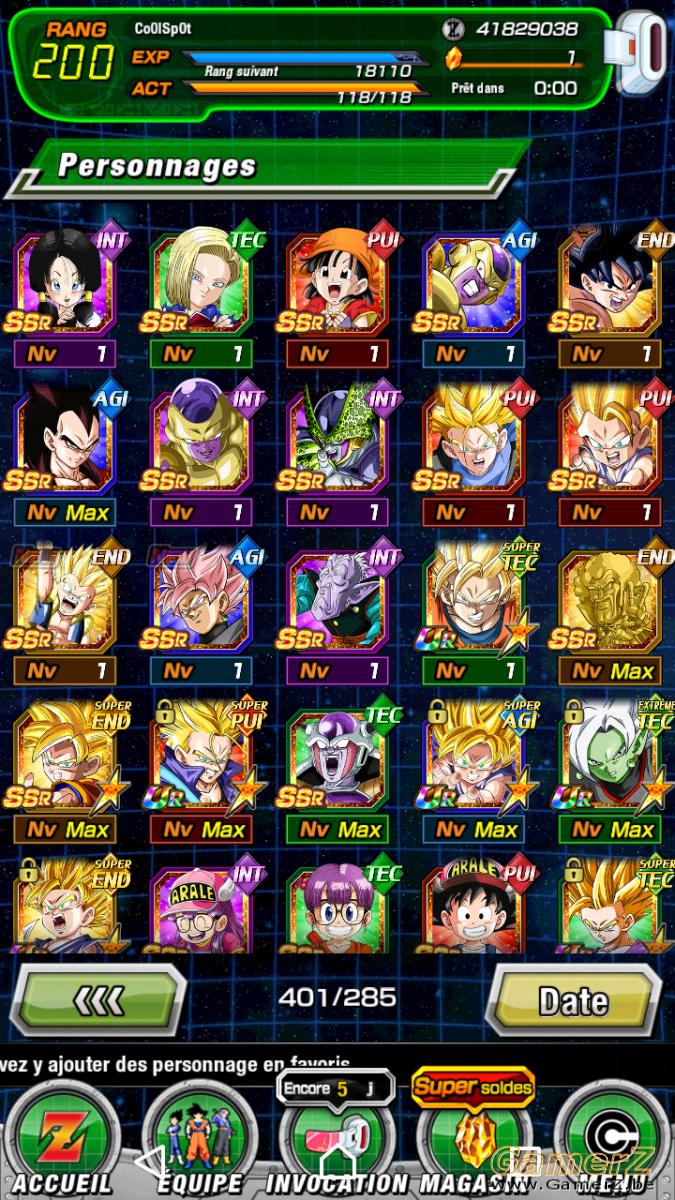675x1200 pixels.
Task: Select the AGI Vegeta Nv Max card
Action: tap(65, 443)
